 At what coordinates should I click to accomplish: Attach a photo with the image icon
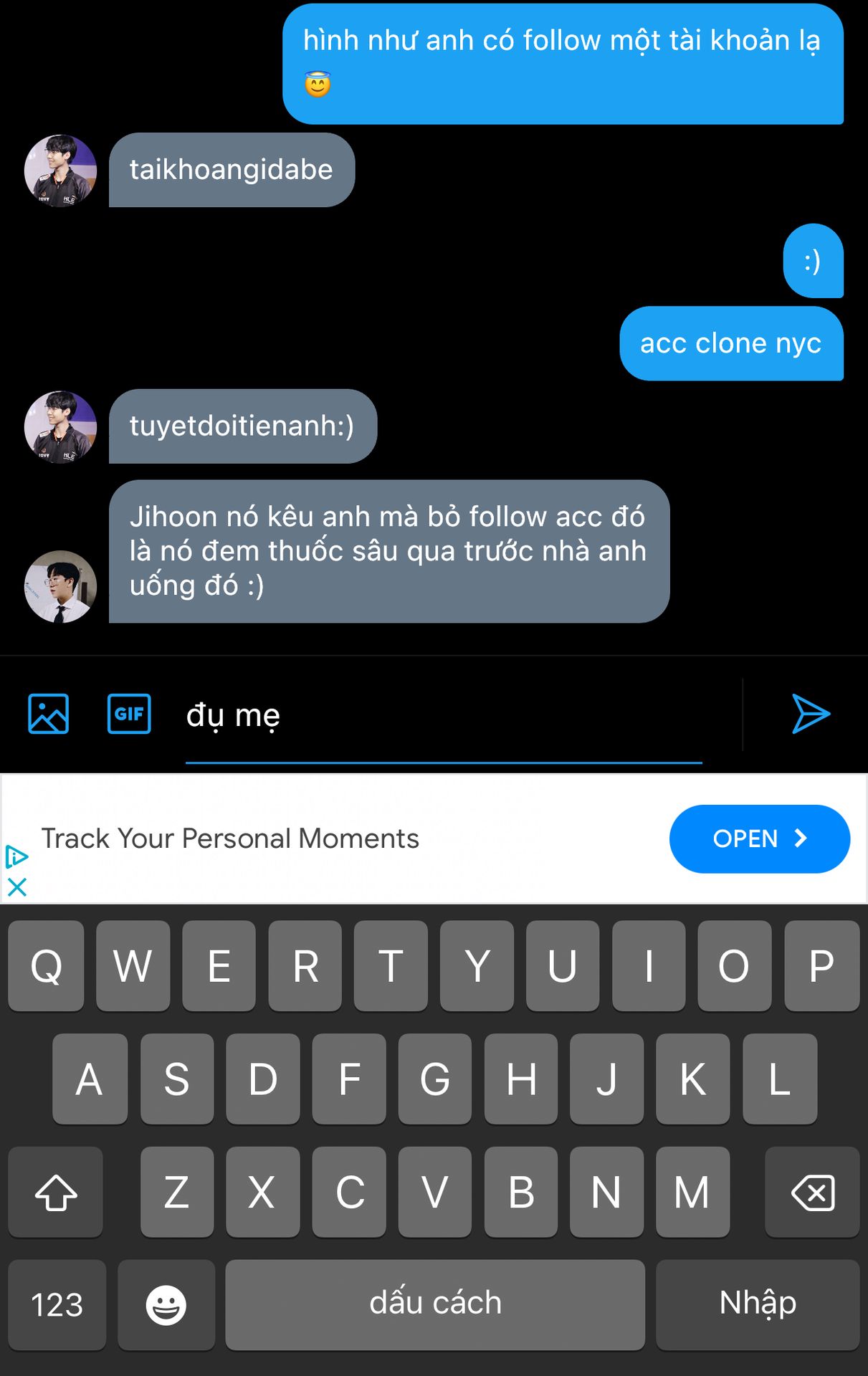49,714
